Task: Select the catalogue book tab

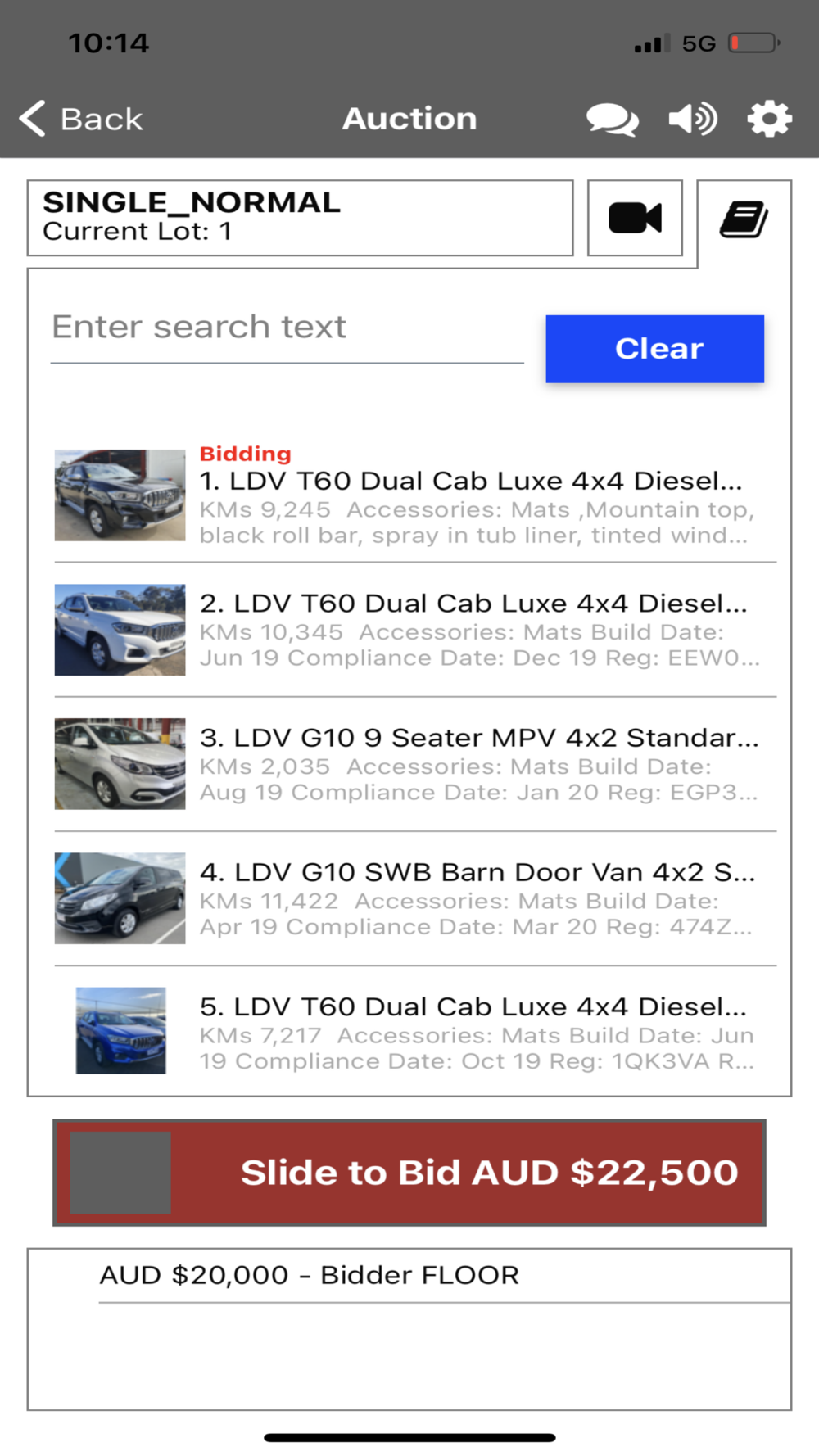Action: [x=744, y=220]
